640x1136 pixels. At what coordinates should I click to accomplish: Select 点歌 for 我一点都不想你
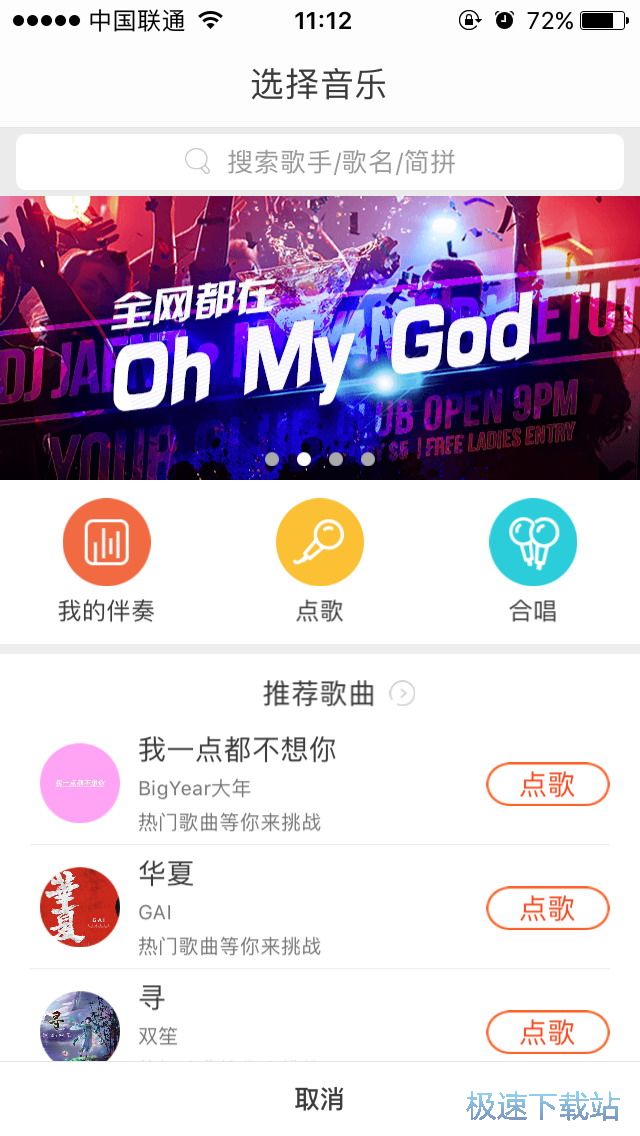click(x=547, y=785)
